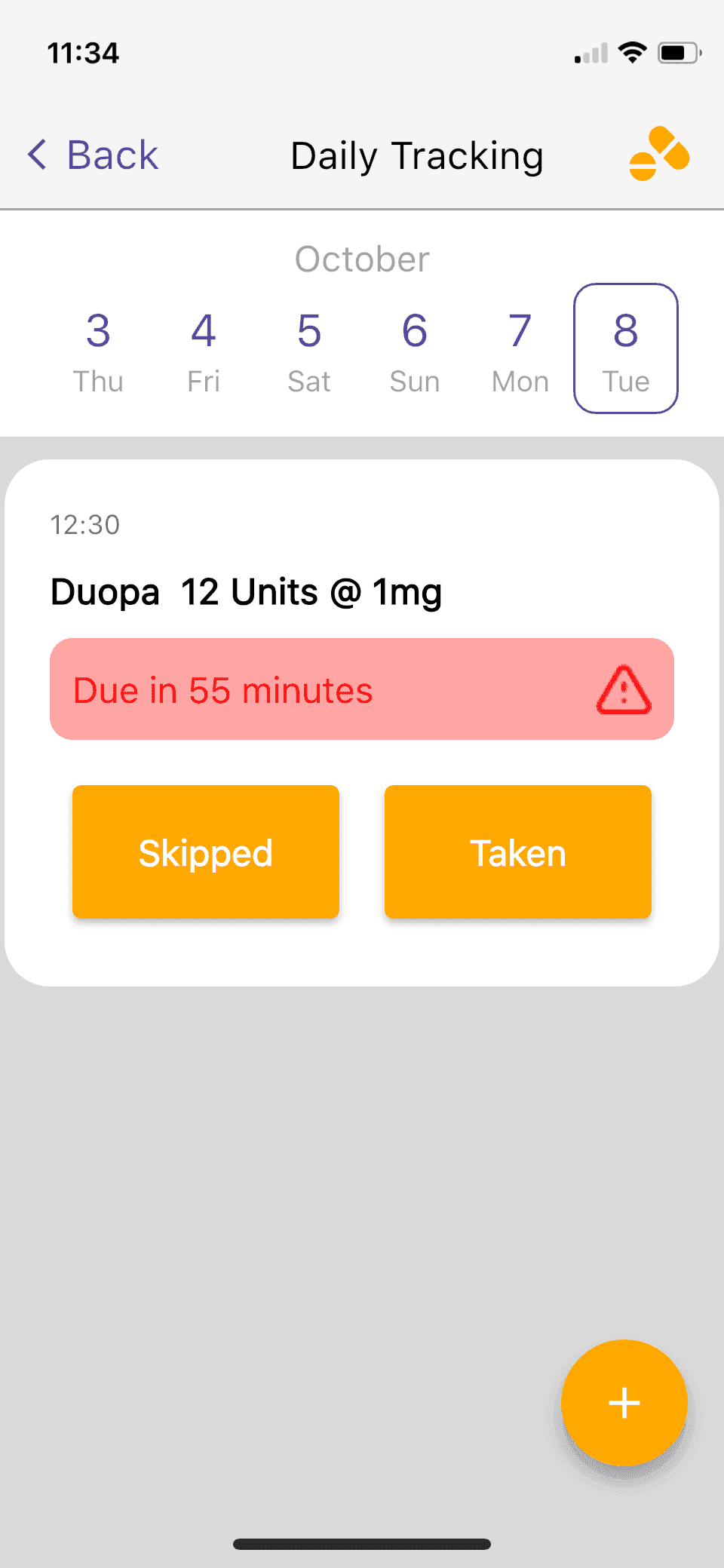Go back using the Back button
This screenshot has width=724, height=1568.
pyautogui.click(x=94, y=155)
